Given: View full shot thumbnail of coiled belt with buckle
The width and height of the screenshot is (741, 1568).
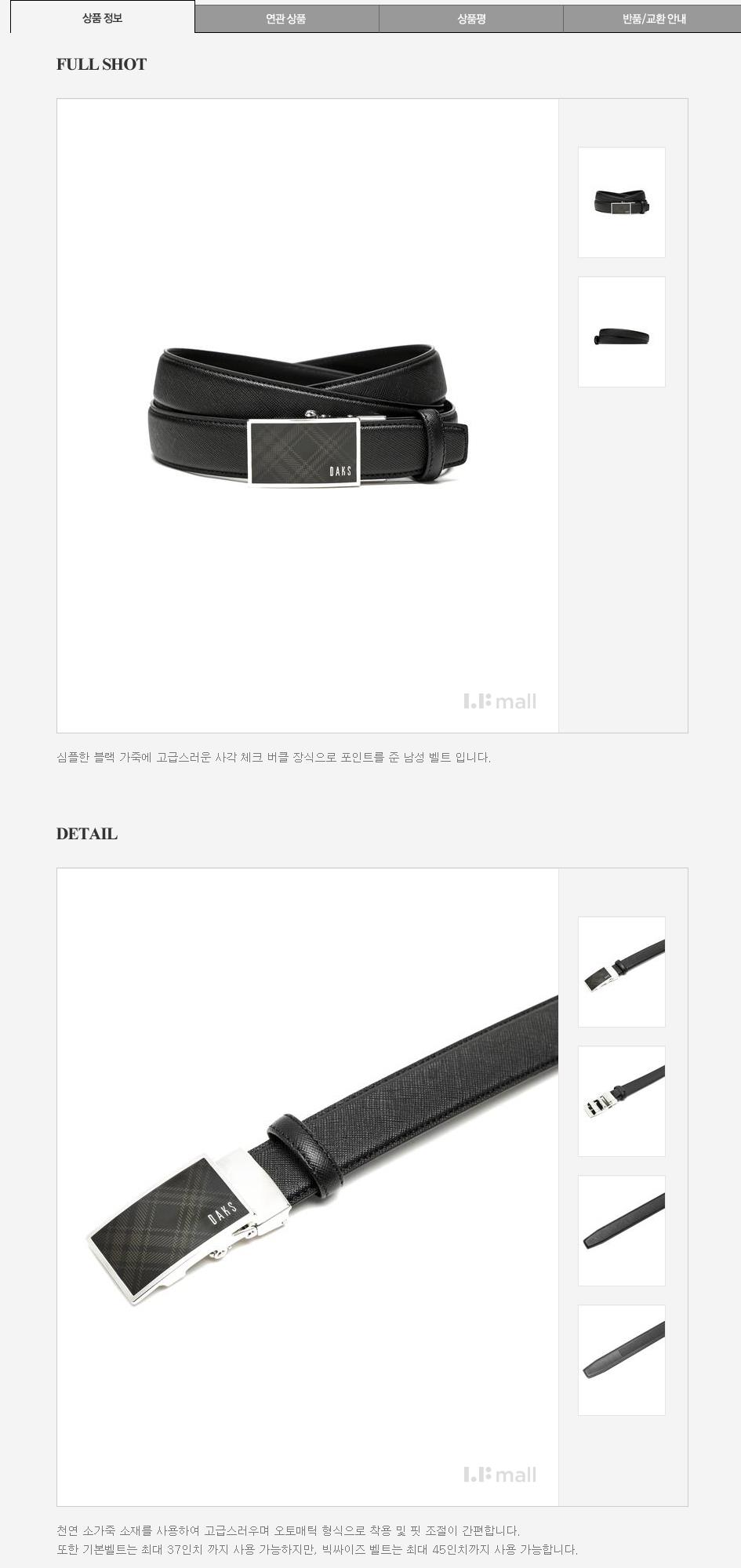Looking at the screenshot, I should (x=621, y=202).
